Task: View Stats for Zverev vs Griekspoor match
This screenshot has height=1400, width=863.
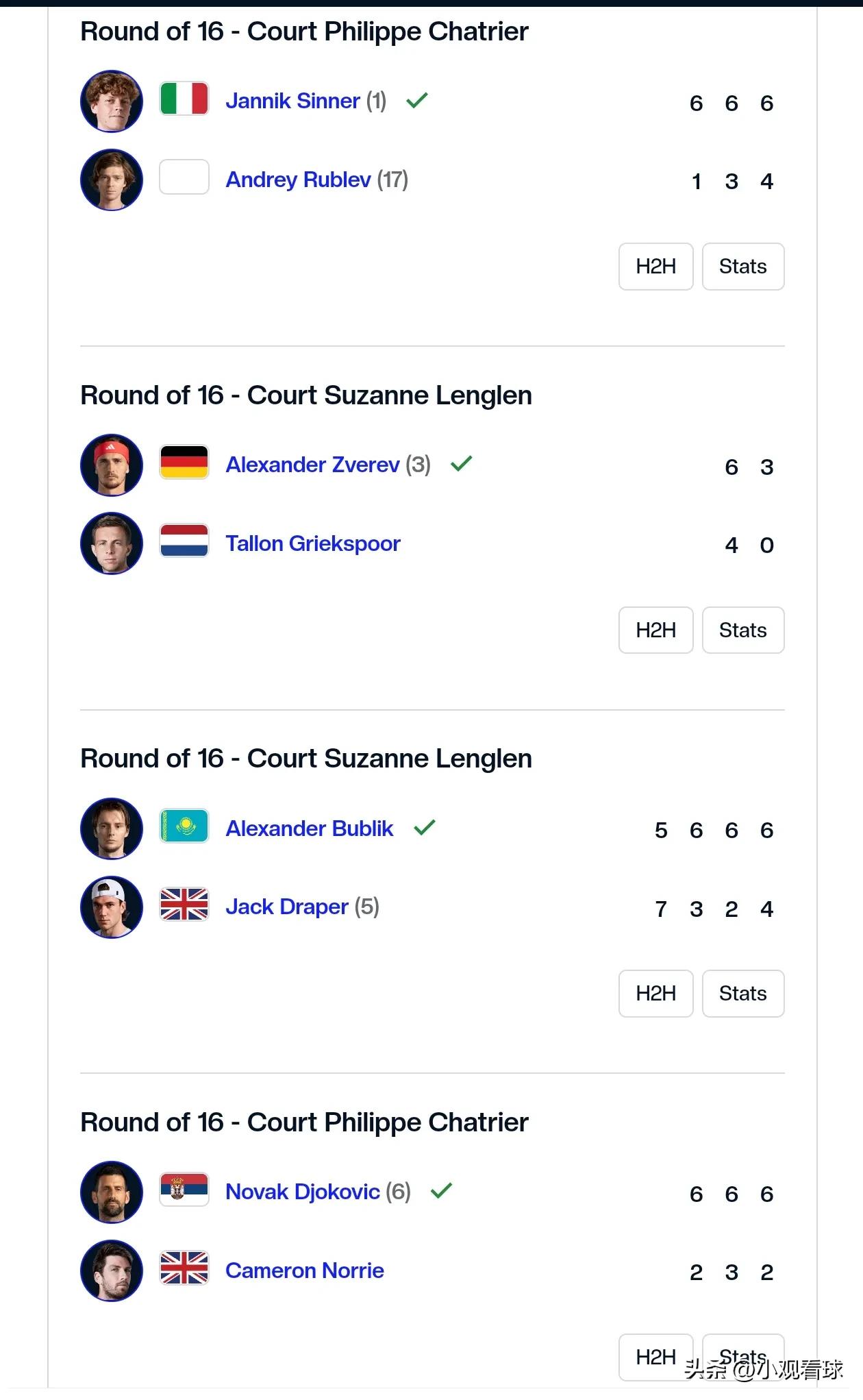Action: click(x=742, y=630)
